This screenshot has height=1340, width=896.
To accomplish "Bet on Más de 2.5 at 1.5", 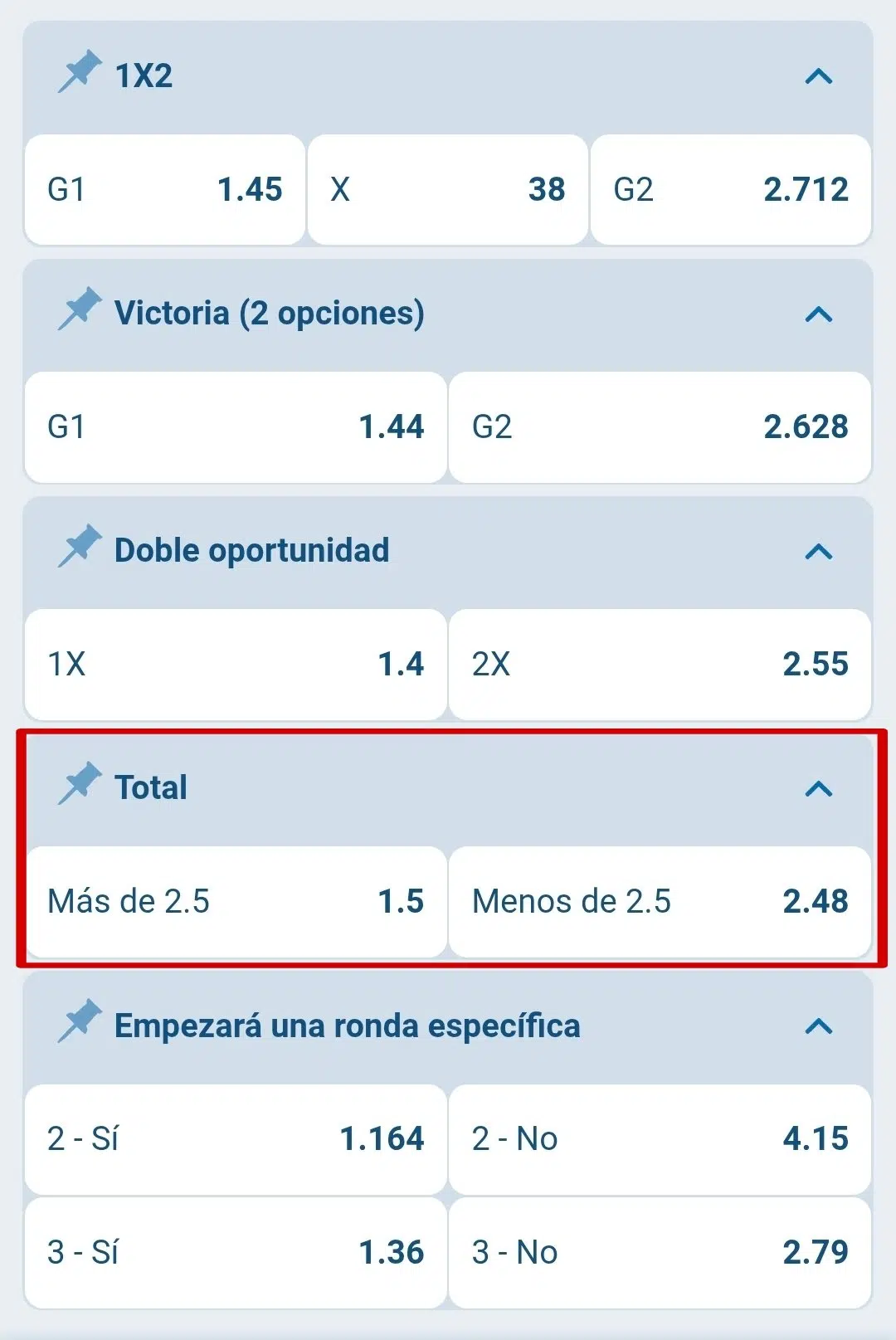I will pos(236,903).
